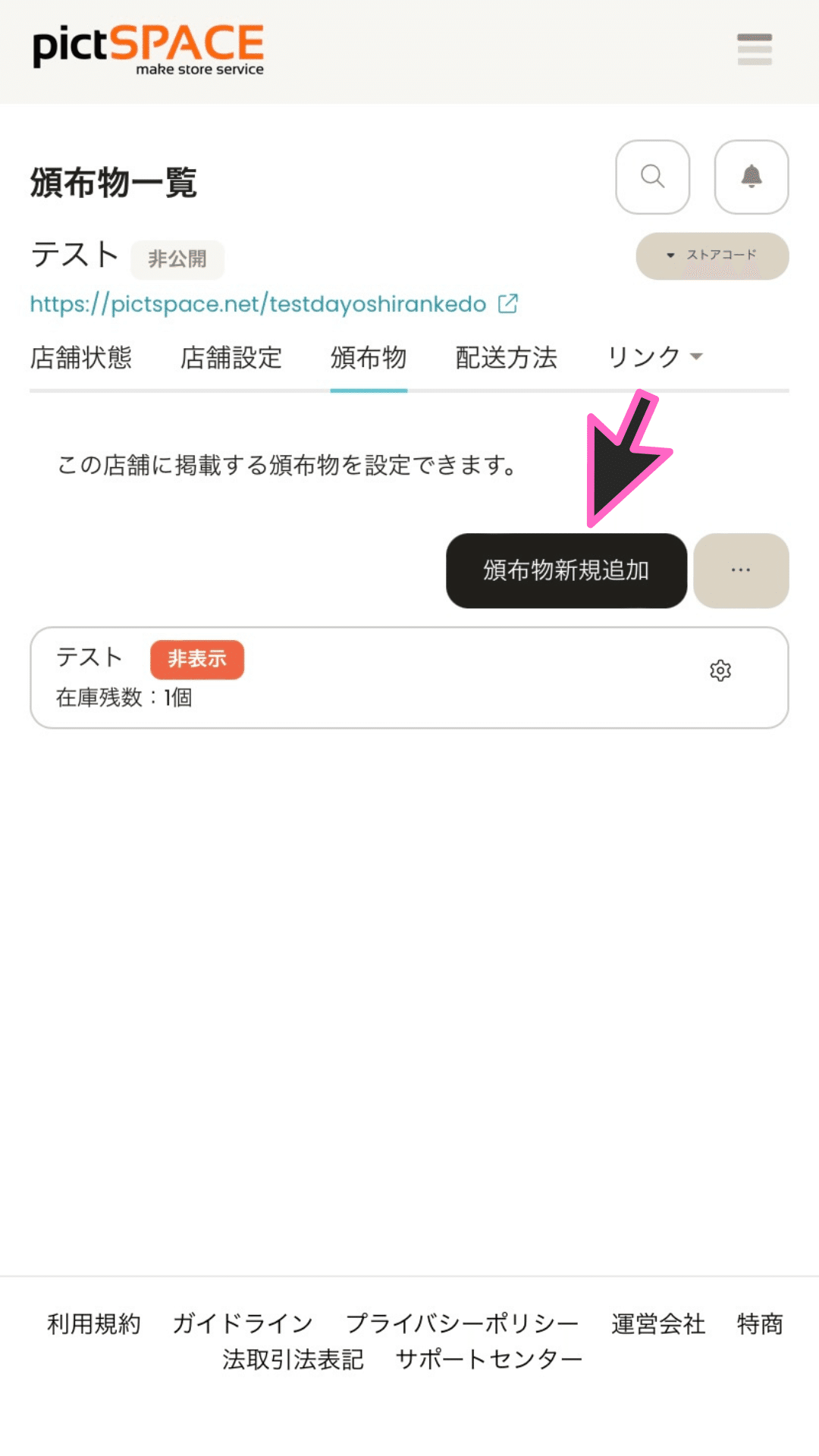819x1456 pixels.
Task: Open the three-dot more options button
Action: click(741, 570)
